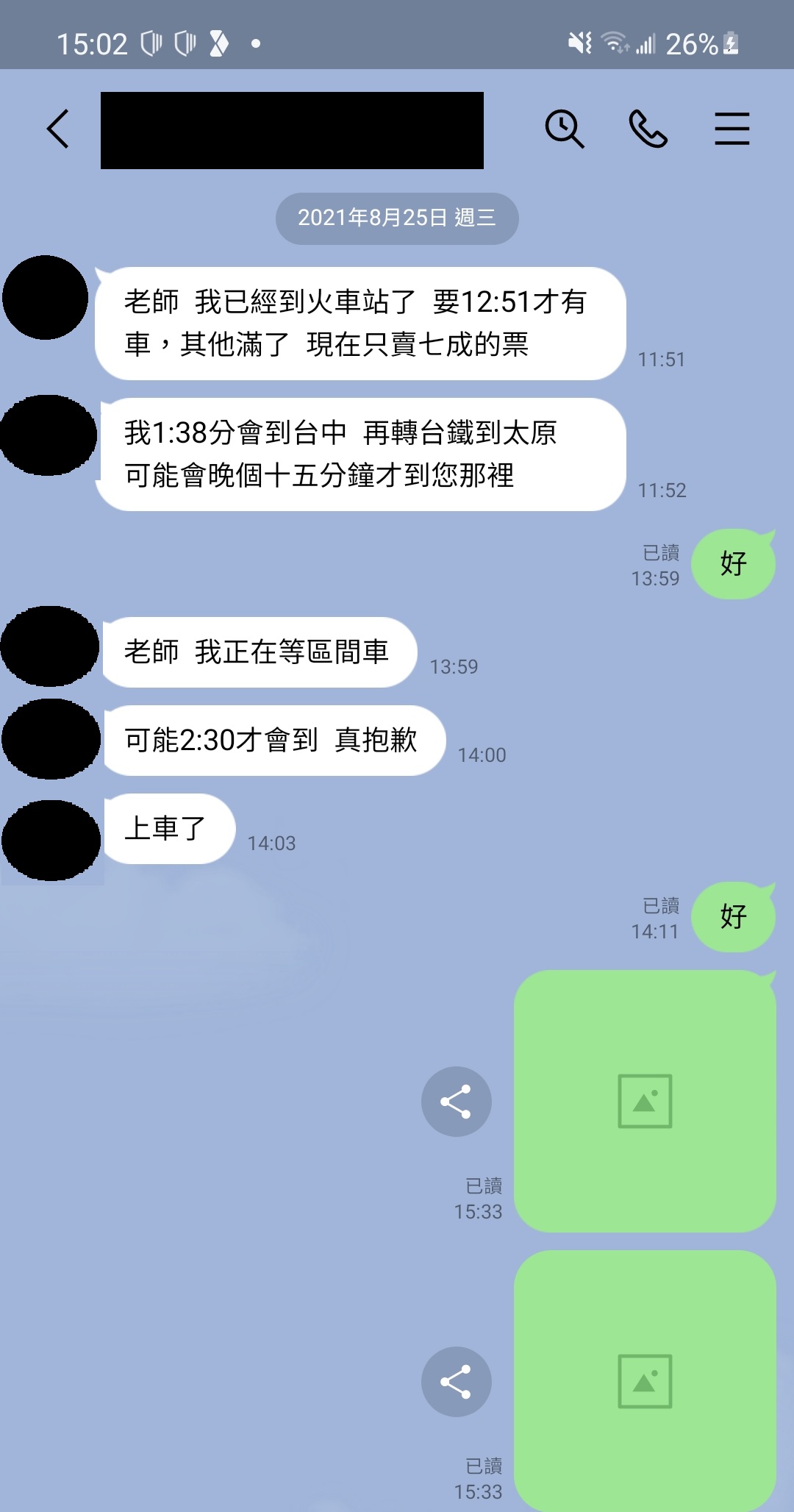Open the chat menu
This screenshot has height=1512, width=794.
click(x=732, y=129)
